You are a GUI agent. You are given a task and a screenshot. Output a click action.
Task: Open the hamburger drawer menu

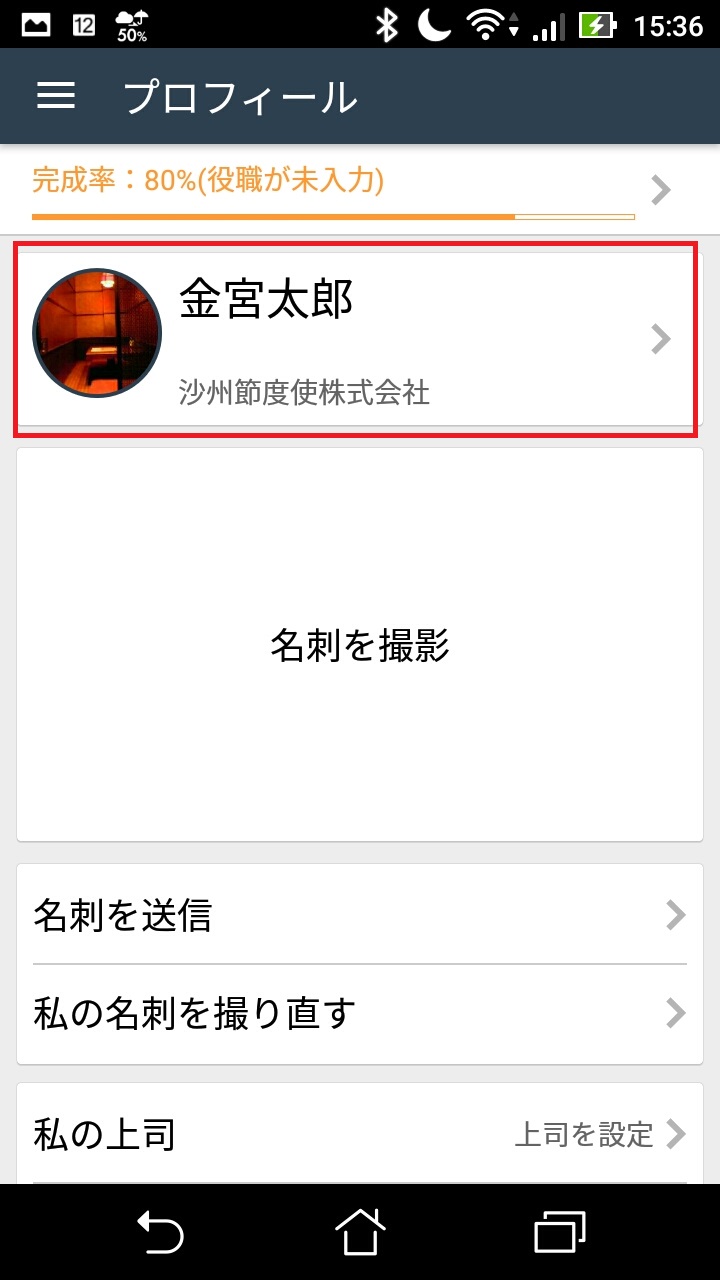tap(56, 96)
